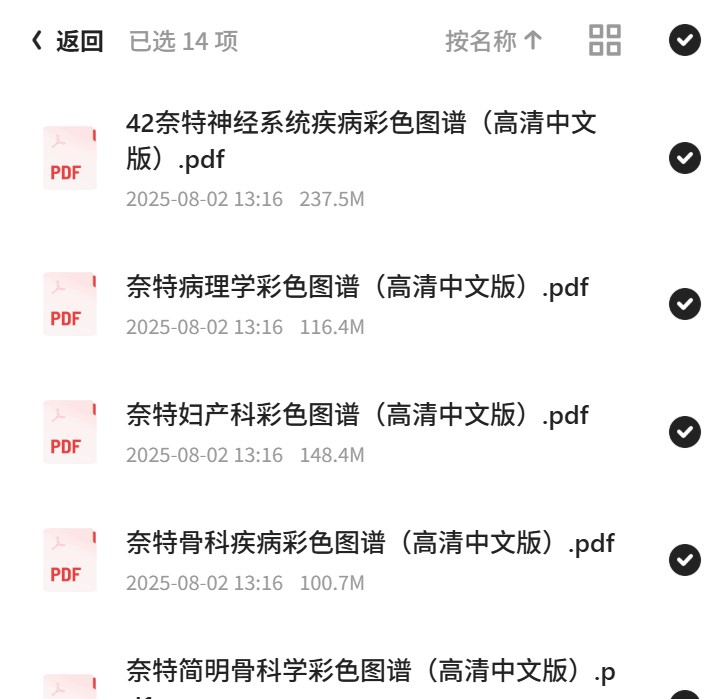The image size is (712, 699).
Task: Go back with the 返回 button
Action: pyautogui.click(x=67, y=41)
